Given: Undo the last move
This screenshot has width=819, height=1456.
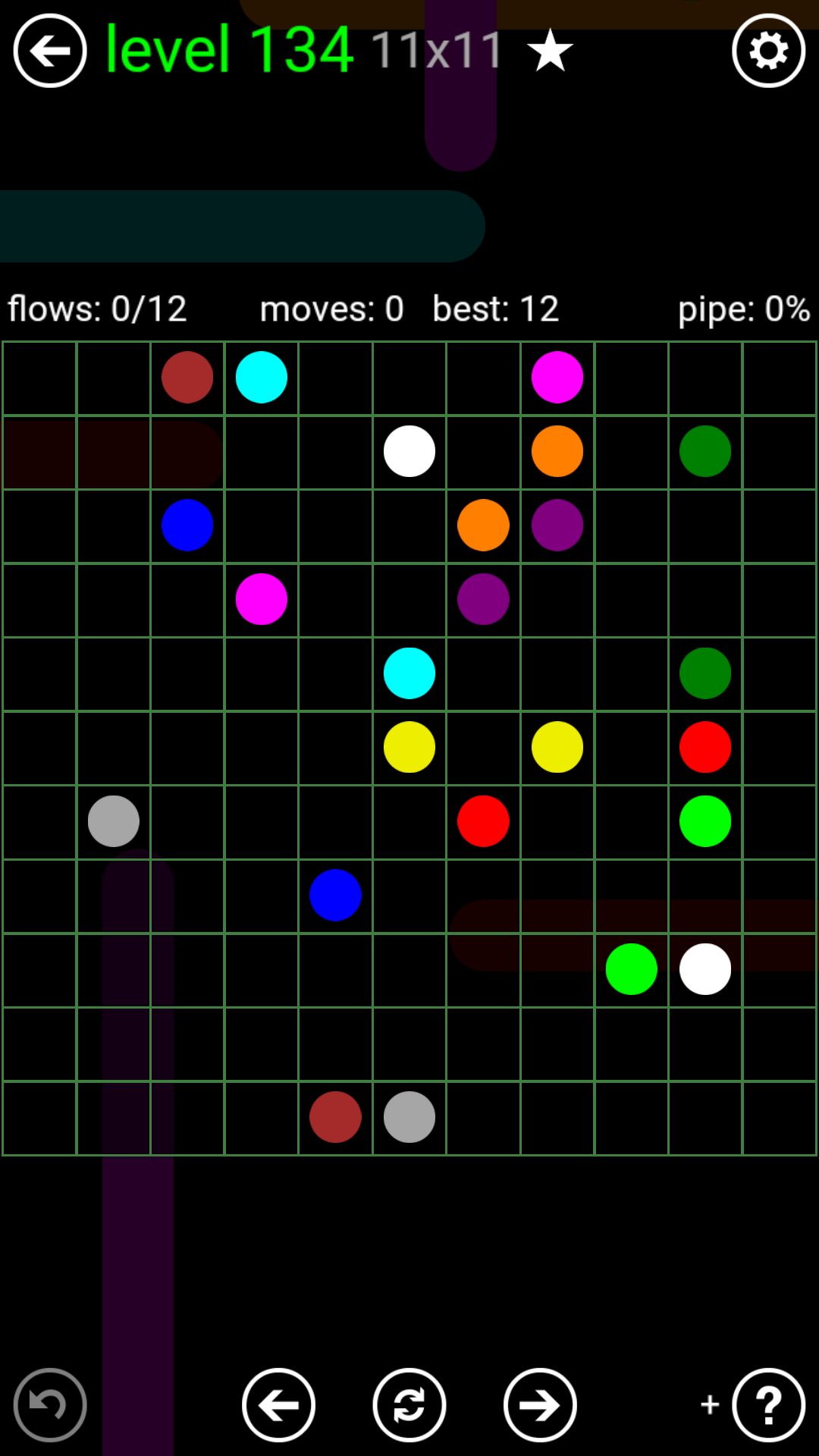Looking at the screenshot, I should point(50,1404).
